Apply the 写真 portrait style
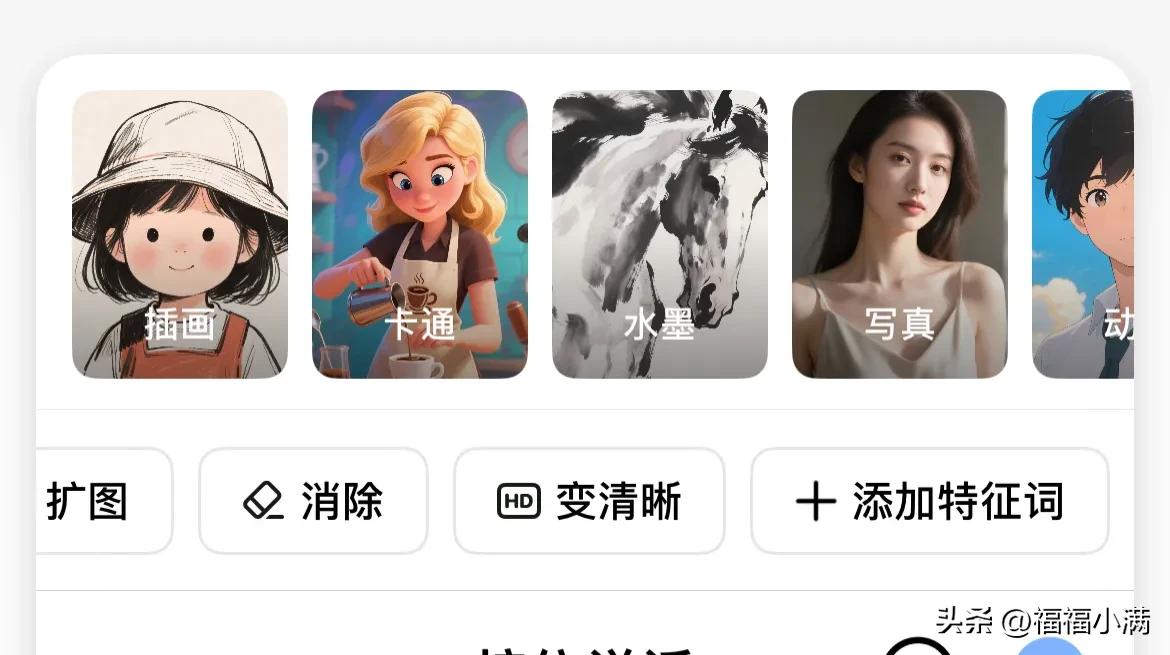 point(900,234)
